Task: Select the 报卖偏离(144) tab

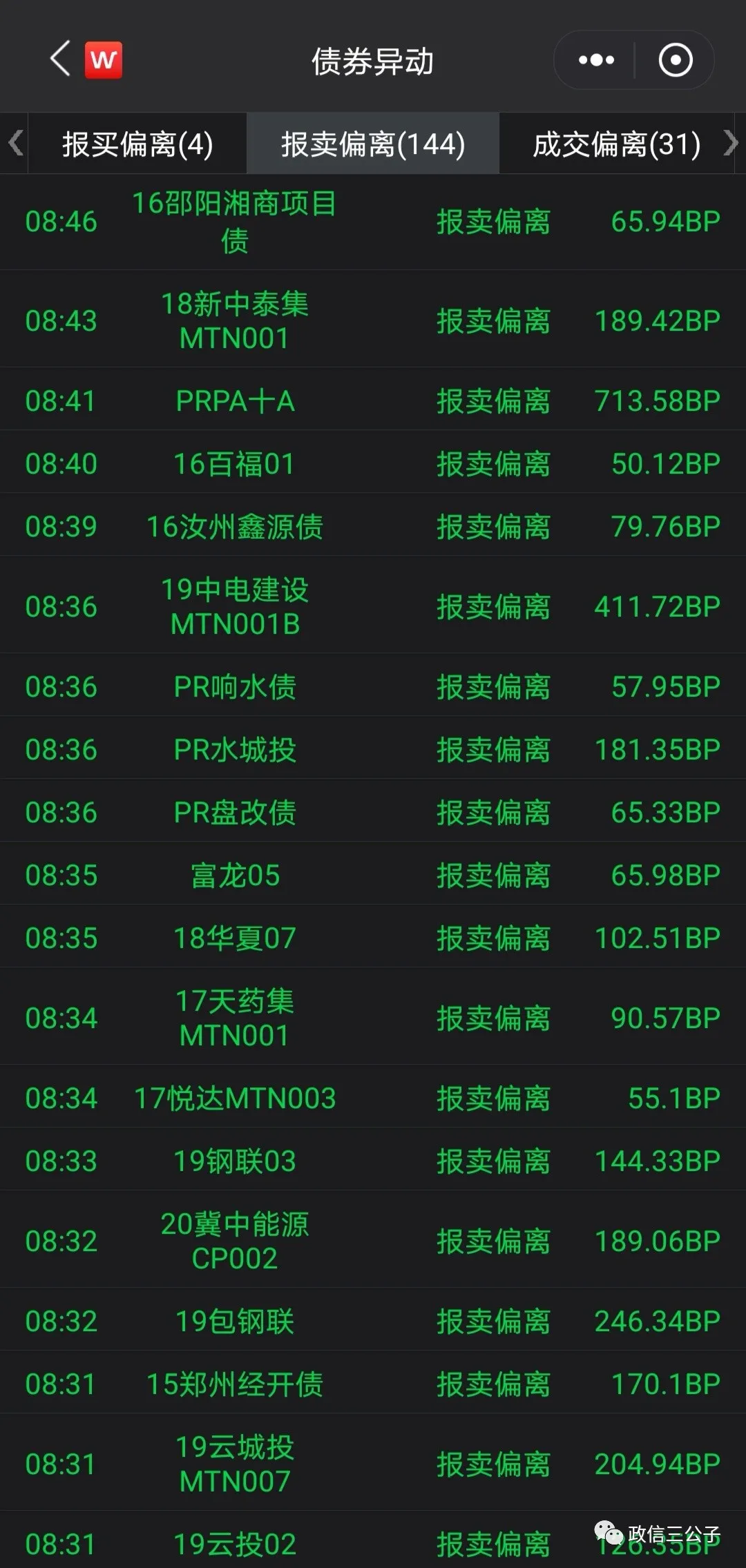Action: point(373,144)
